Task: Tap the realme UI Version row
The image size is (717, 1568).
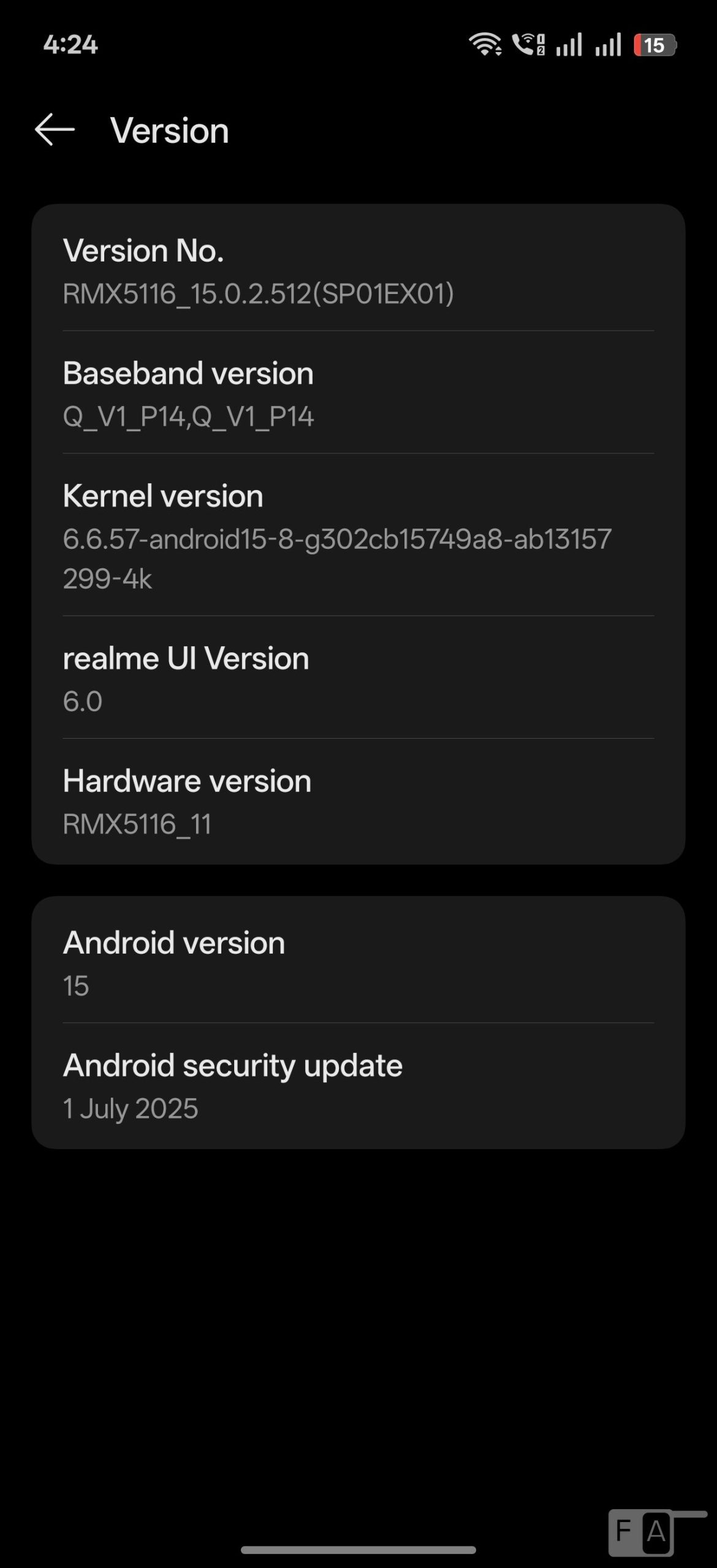Action: tap(358, 678)
